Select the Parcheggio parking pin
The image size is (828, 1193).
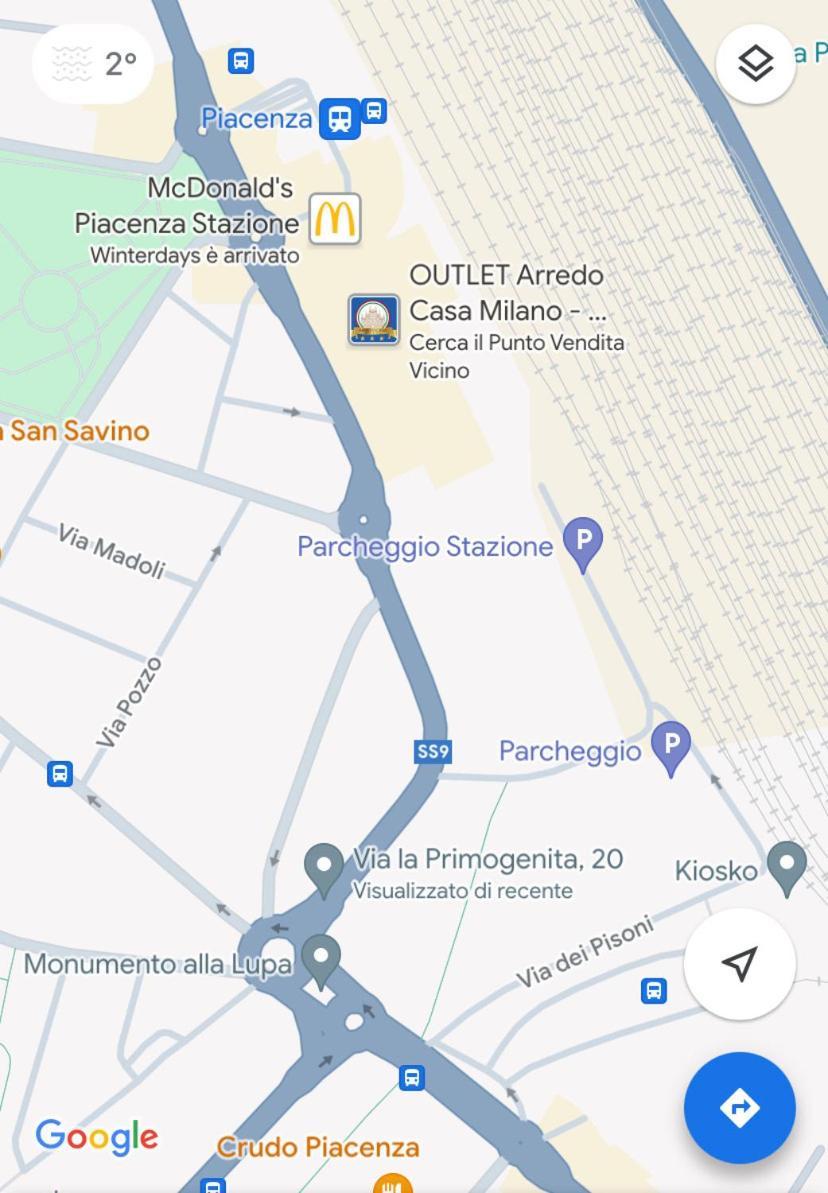point(670,746)
